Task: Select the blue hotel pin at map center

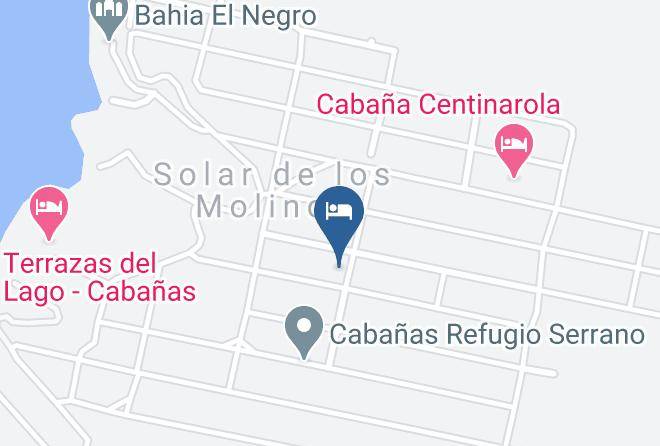Action: coord(339,225)
